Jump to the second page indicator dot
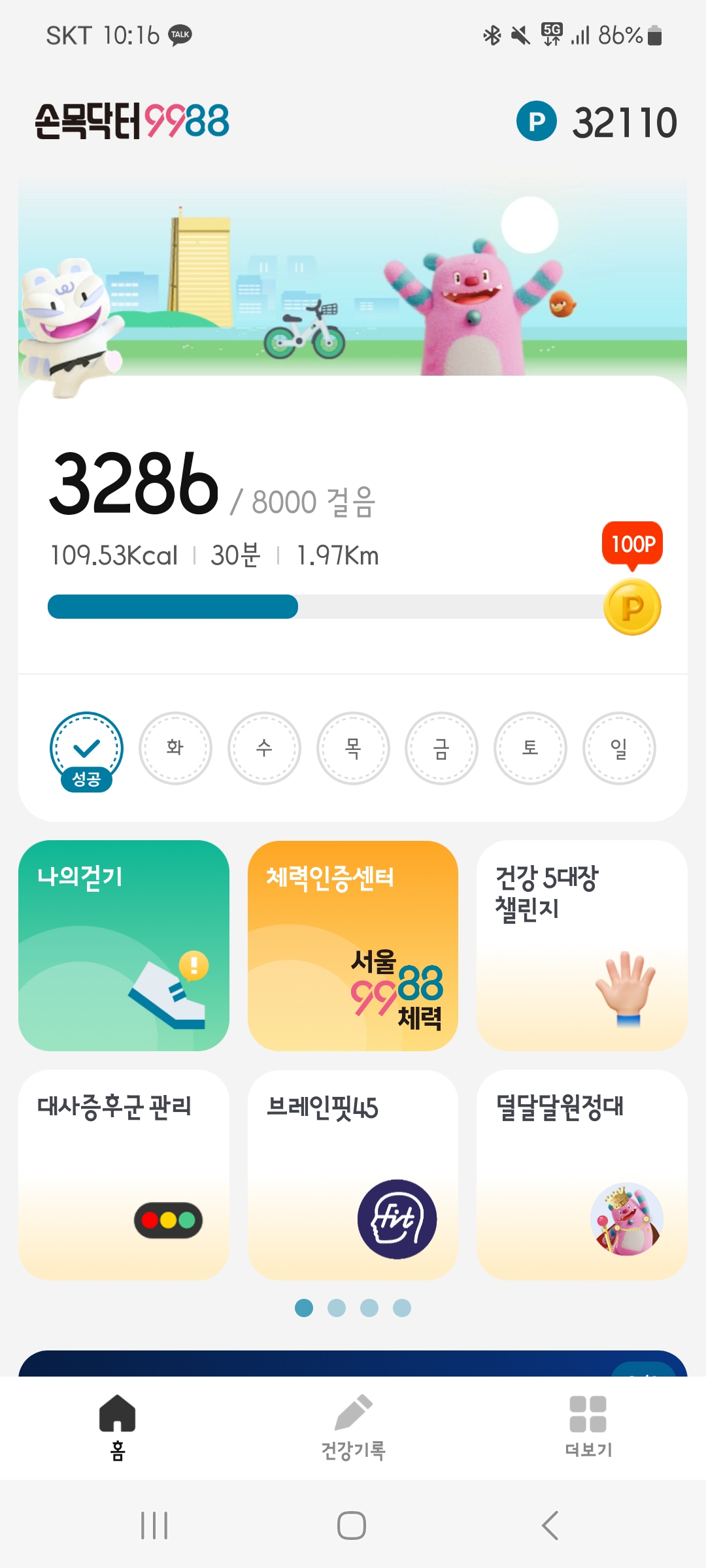706x1568 pixels. point(337,1308)
